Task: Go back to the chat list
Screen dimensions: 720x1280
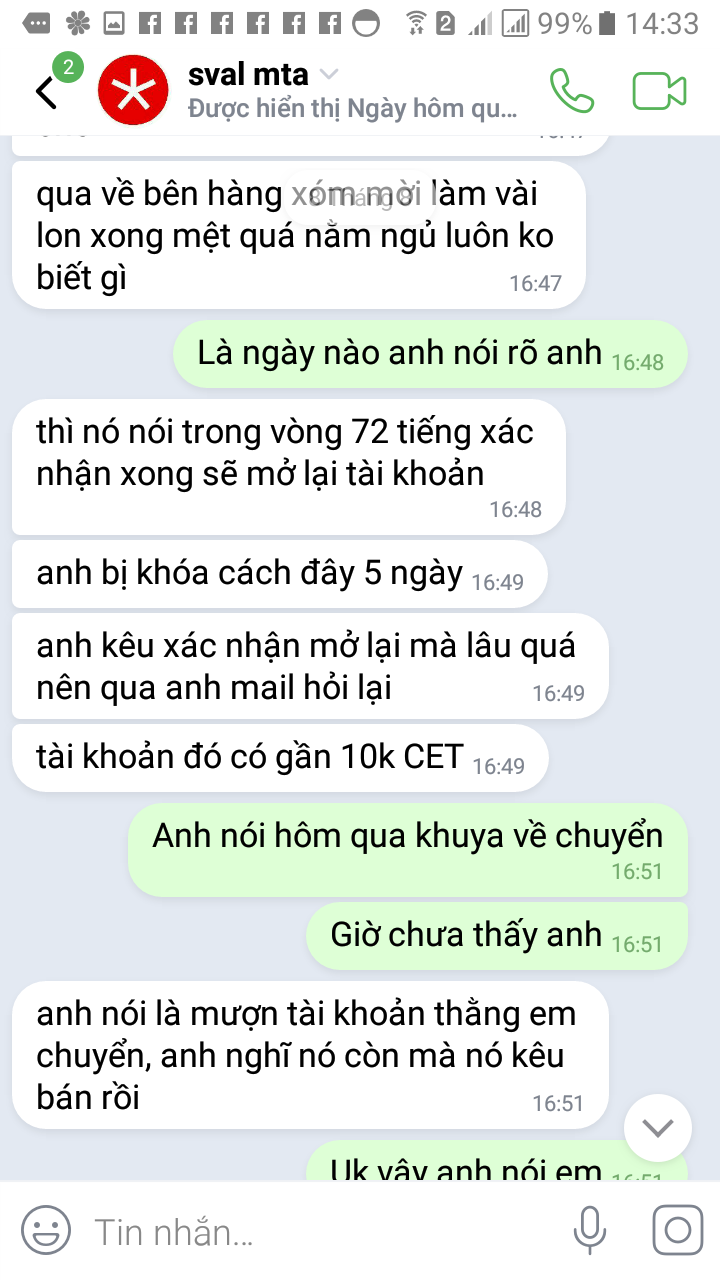Action: [47, 91]
